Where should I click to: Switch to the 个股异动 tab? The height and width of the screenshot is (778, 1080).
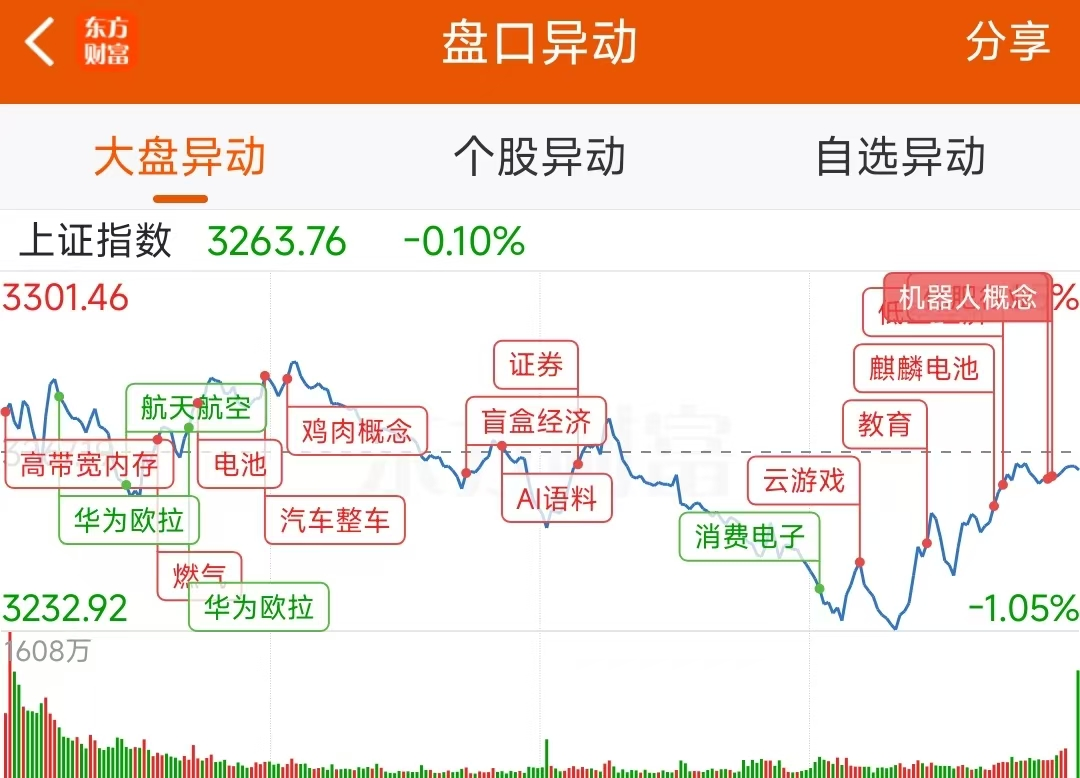(x=539, y=157)
